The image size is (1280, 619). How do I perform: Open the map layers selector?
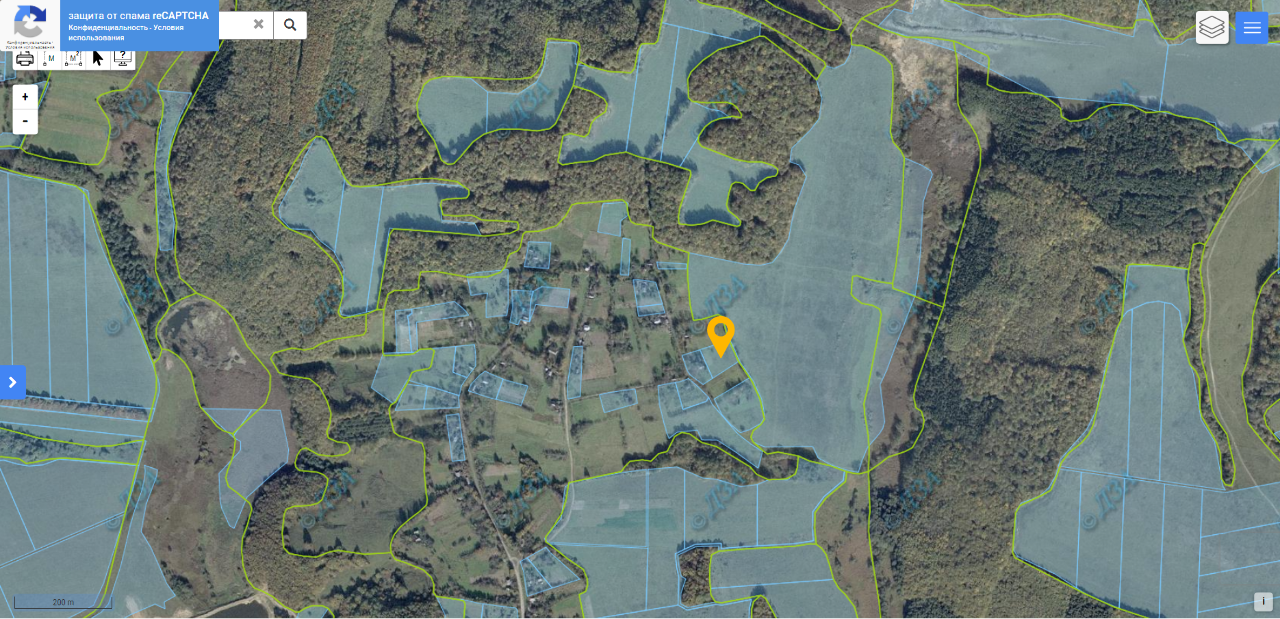1212,28
